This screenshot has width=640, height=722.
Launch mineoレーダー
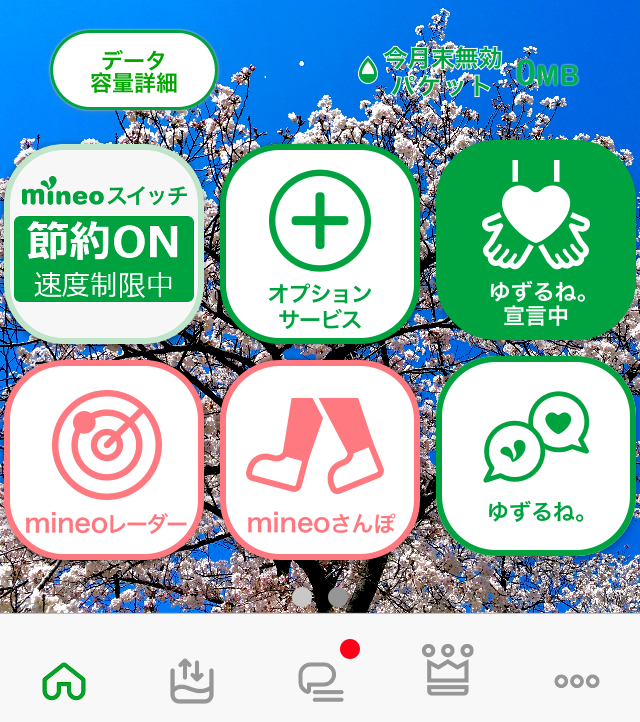pos(104,460)
